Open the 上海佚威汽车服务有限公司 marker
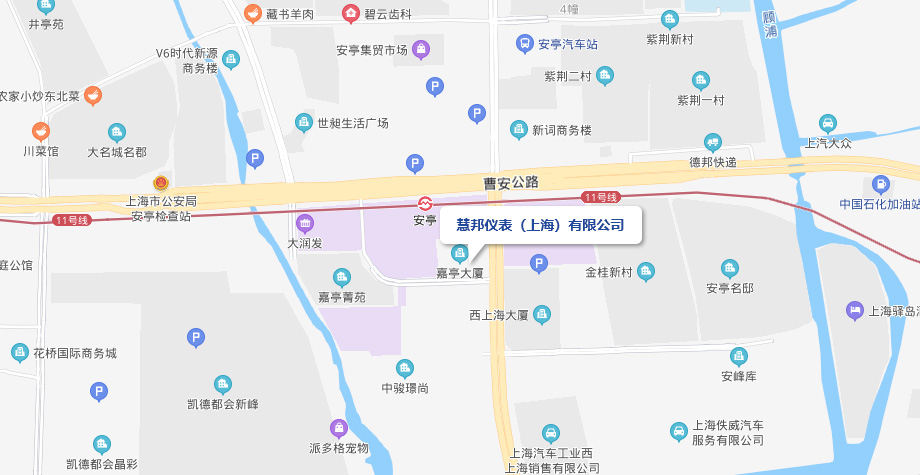The image size is (920, 475). (x=679, y=431)
